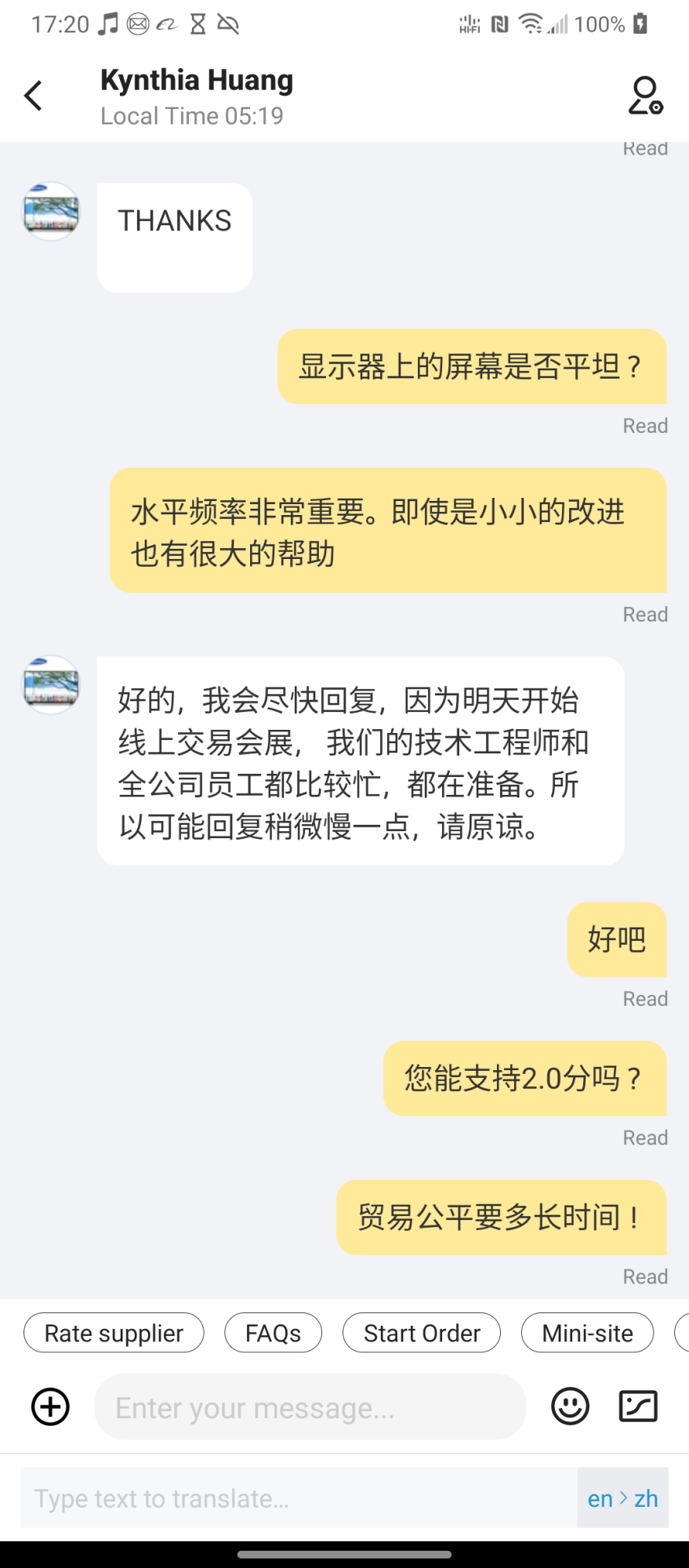Open FAQs quick action

click(273, 1333)
